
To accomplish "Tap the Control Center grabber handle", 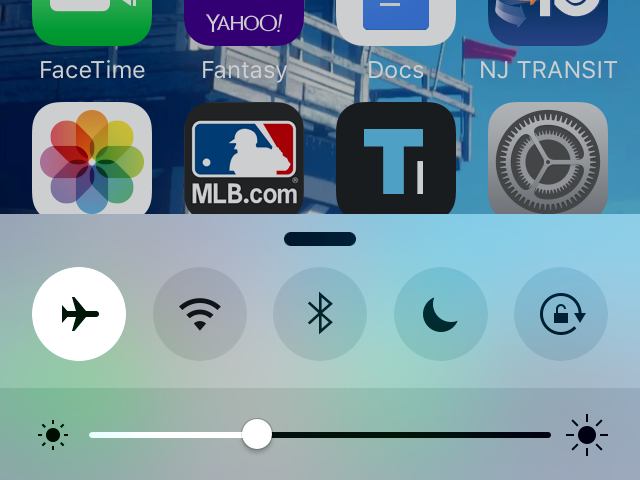I will click(320, 239).
